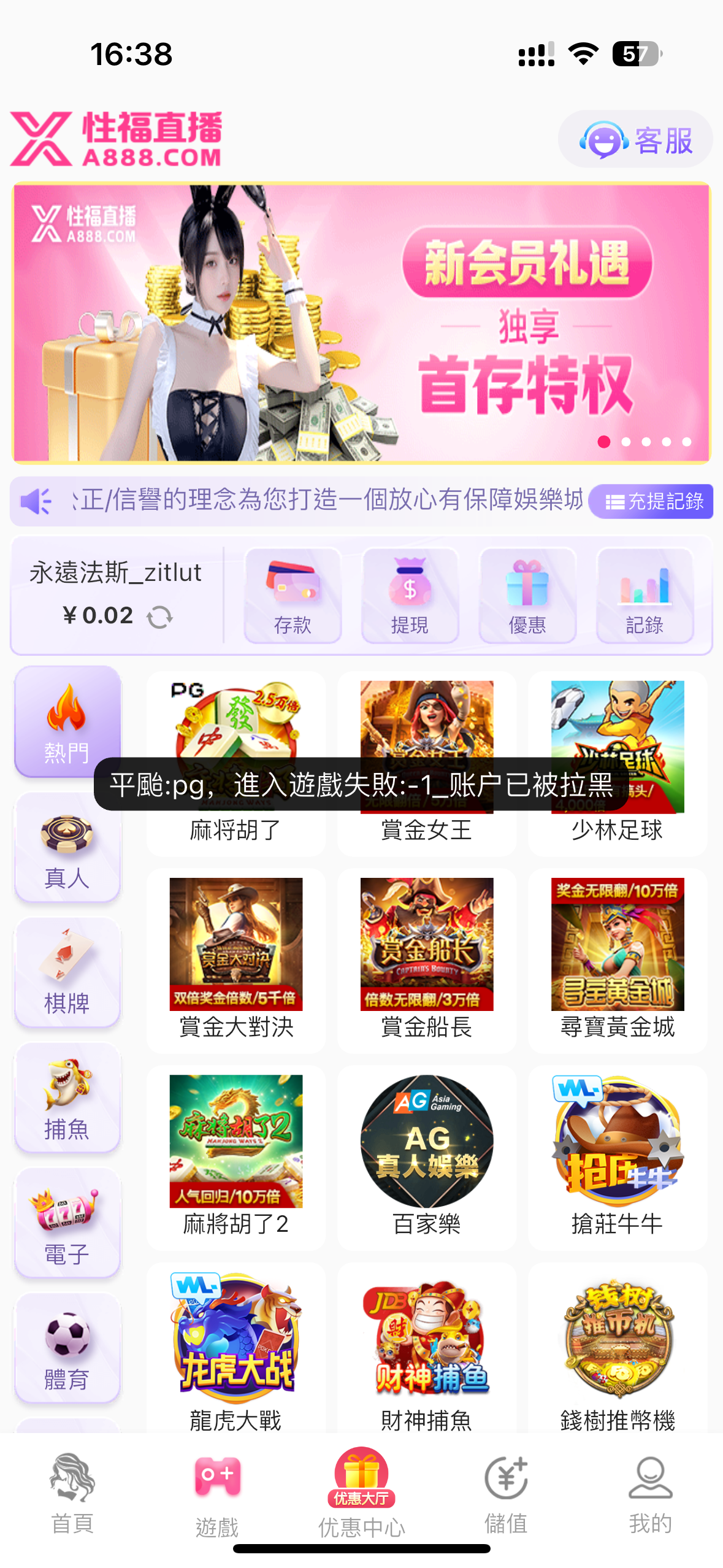
Task: Open 提現 withdrawal
Action: click(410, 596)
